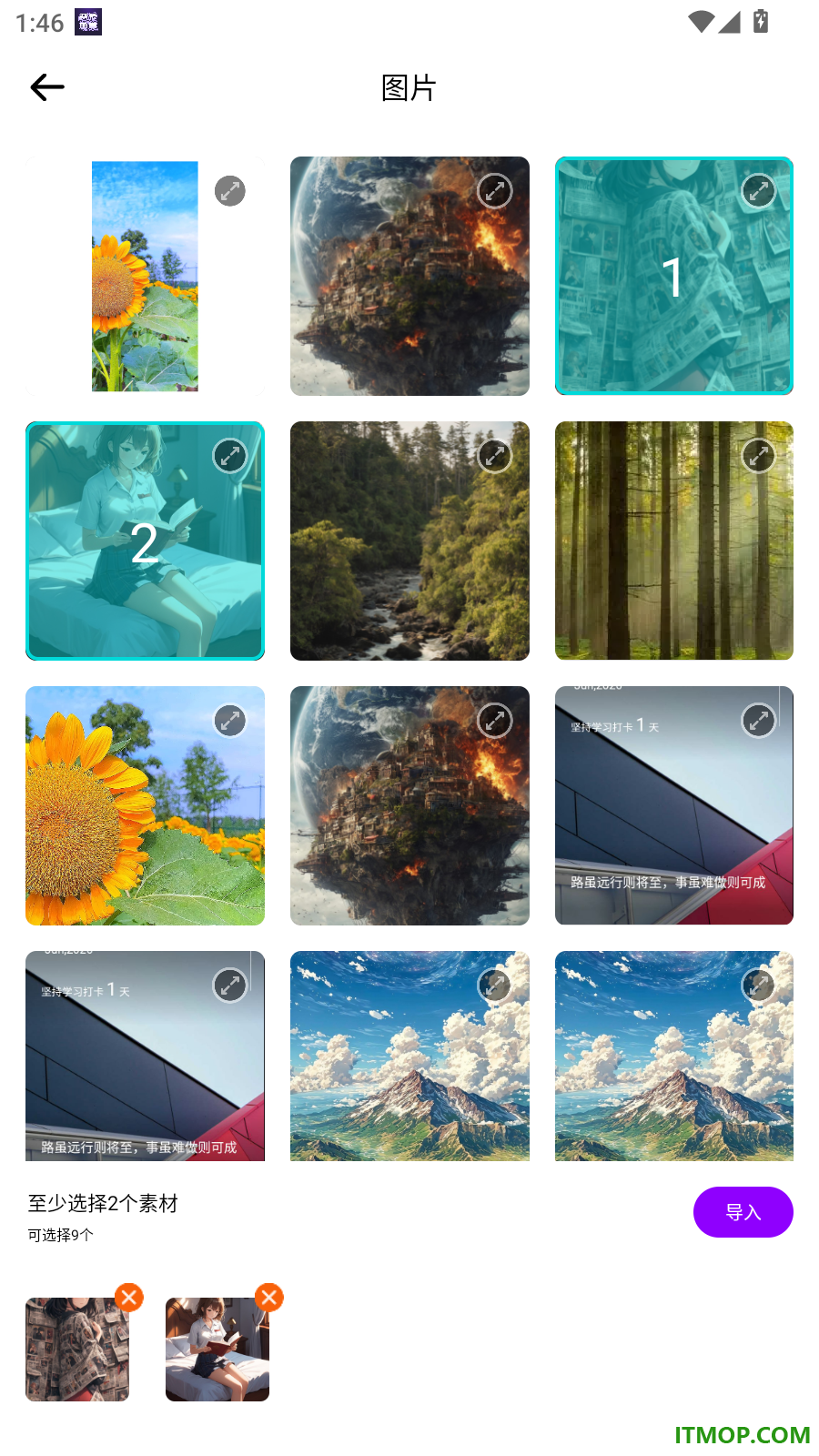Select the sunlit tall-trees forest photo
Image resolution: width=819 pixels, height=1456 pixels.
pos(674,541)
